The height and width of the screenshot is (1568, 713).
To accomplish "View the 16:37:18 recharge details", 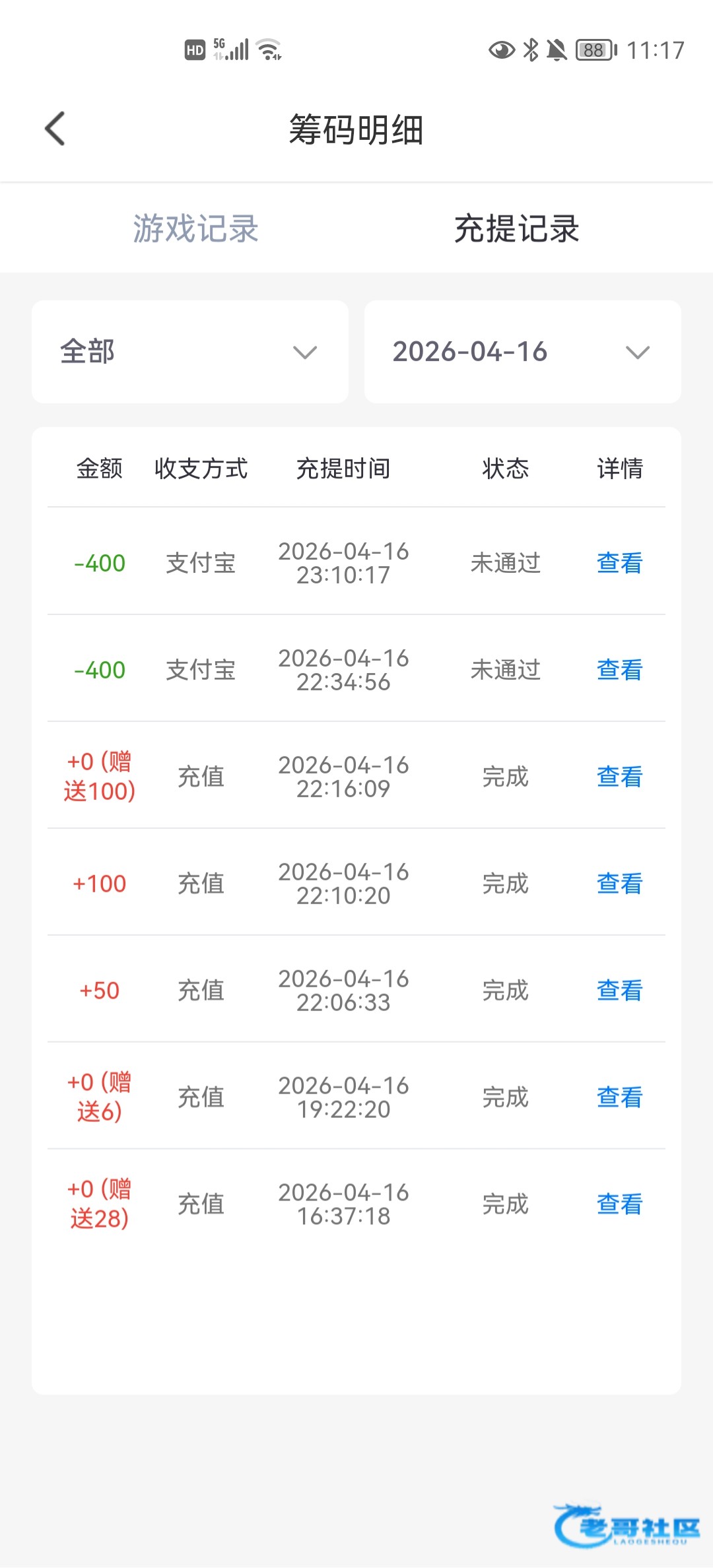I will coord(619,1204).
